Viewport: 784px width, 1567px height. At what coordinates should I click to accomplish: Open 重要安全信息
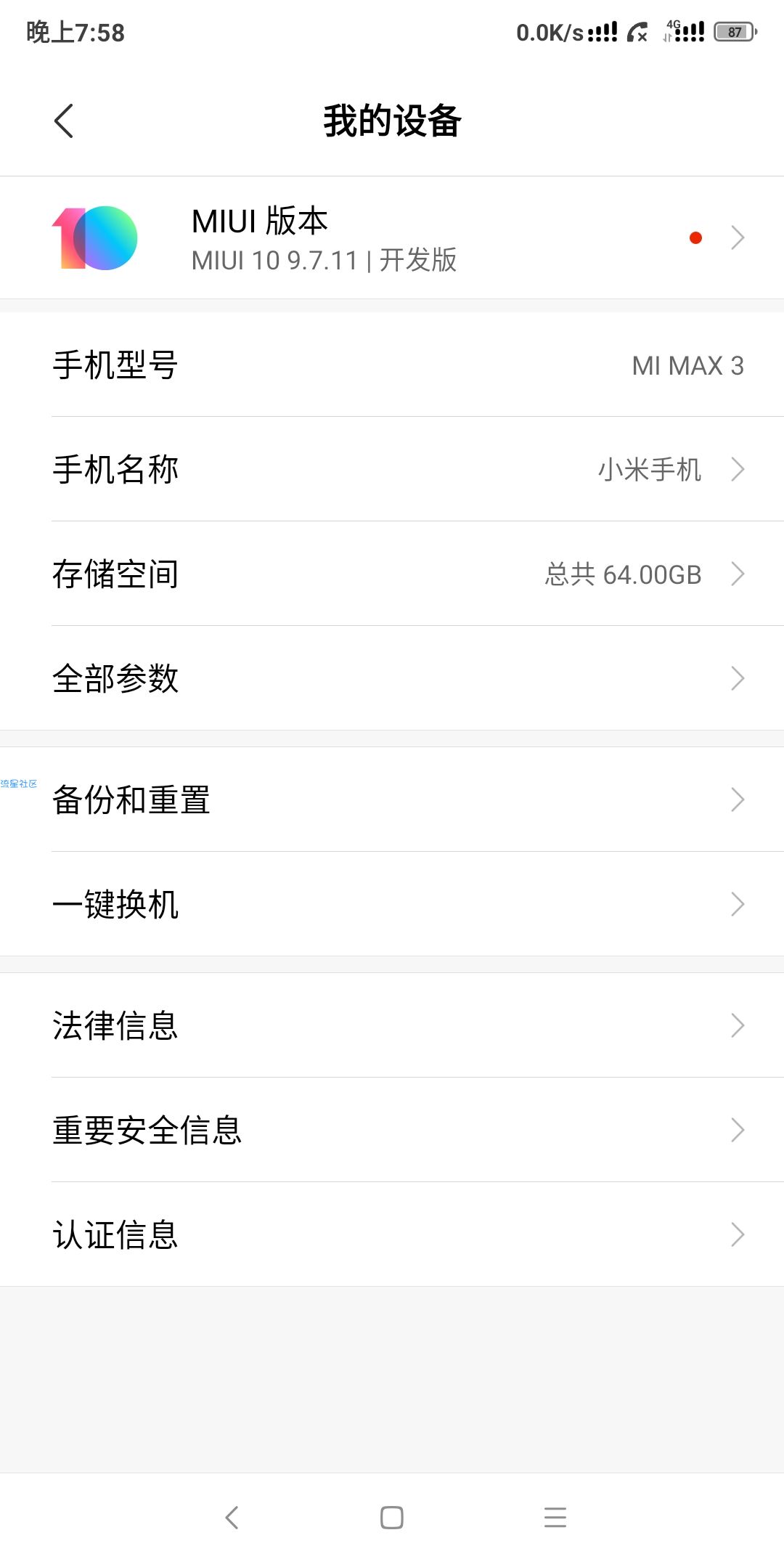pos(392,1130)
